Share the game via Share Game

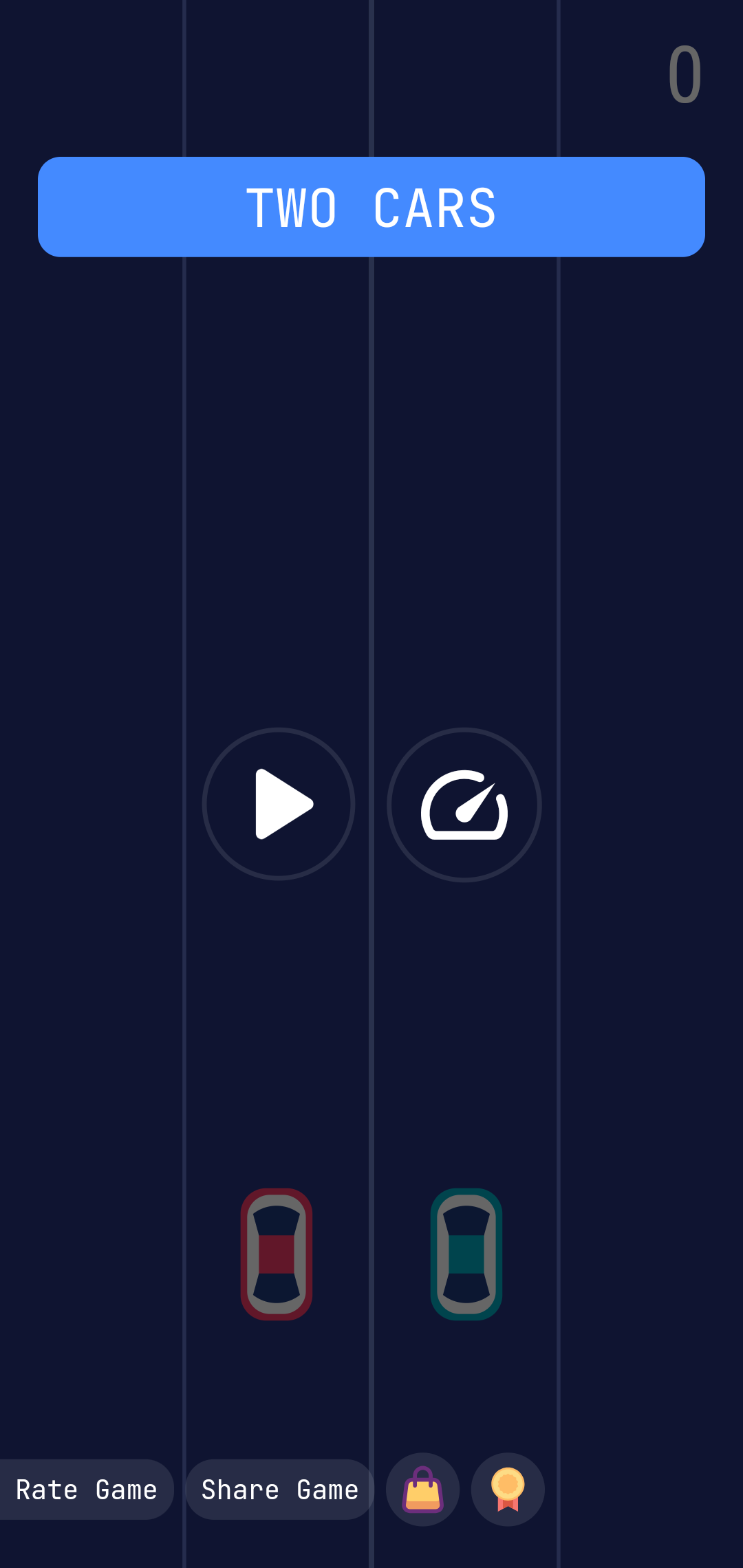click(x=279, y=1490)
